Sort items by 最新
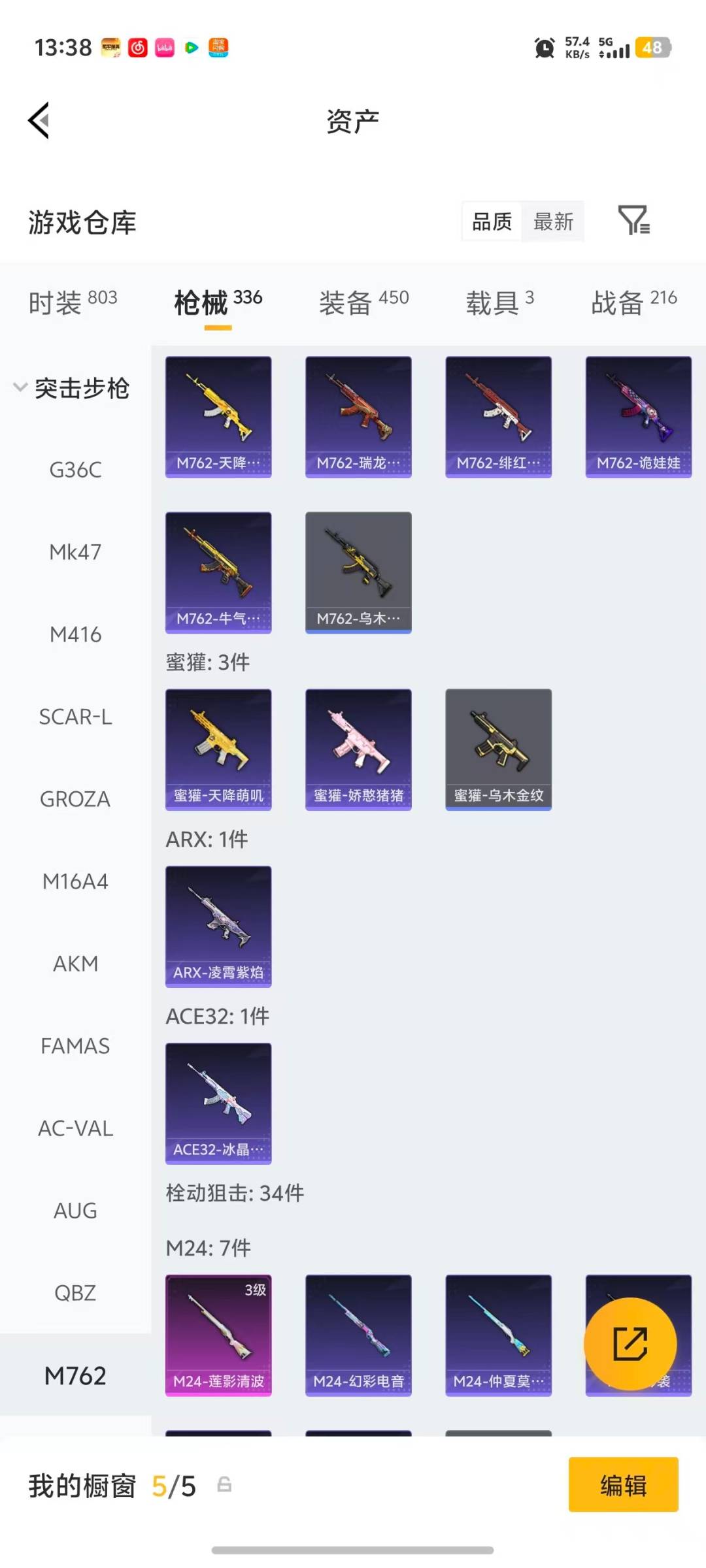706x1568 pixels. [553, 222]
